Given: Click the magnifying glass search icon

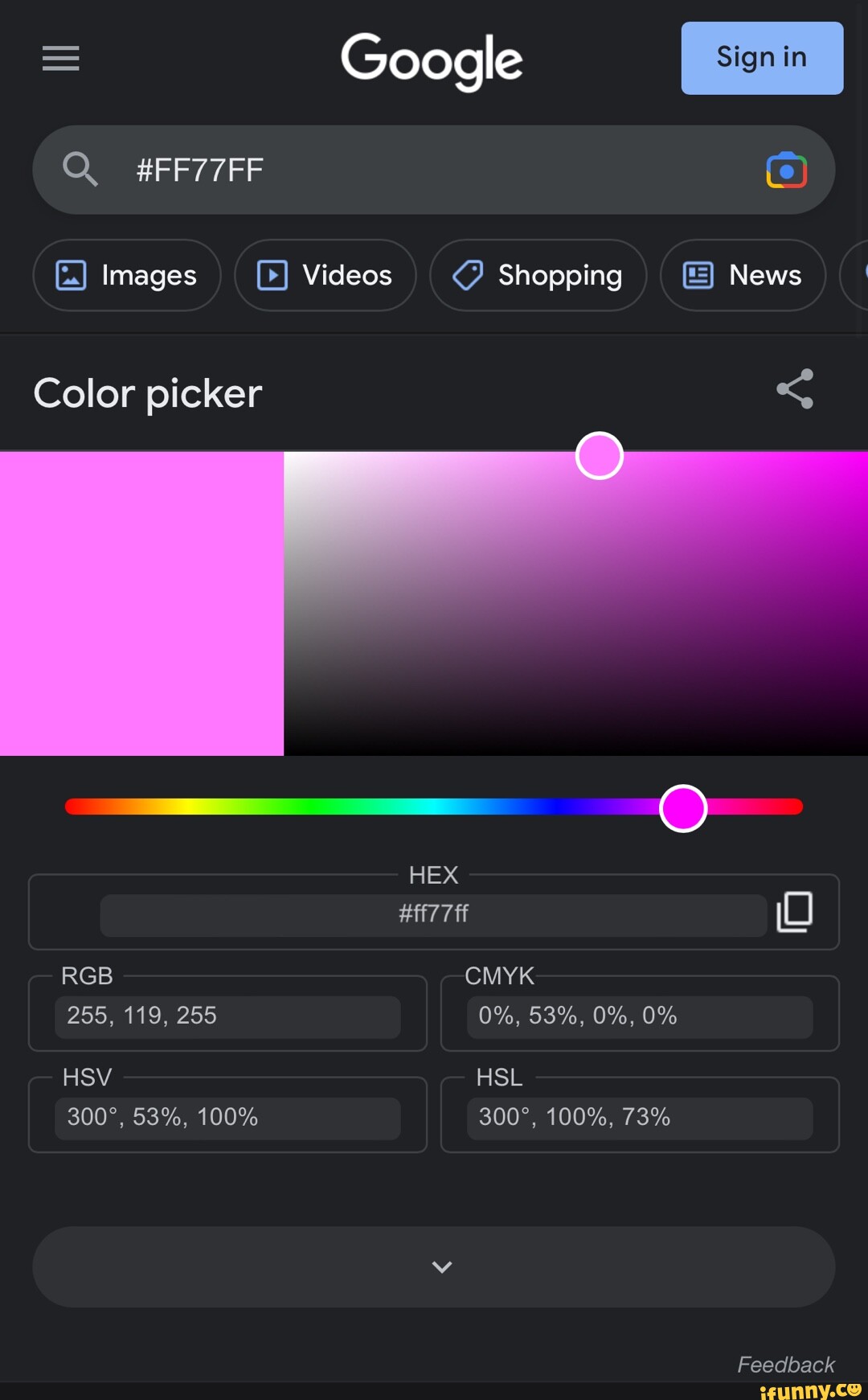Looking at the screenshot, I should (x=80, y=170).
